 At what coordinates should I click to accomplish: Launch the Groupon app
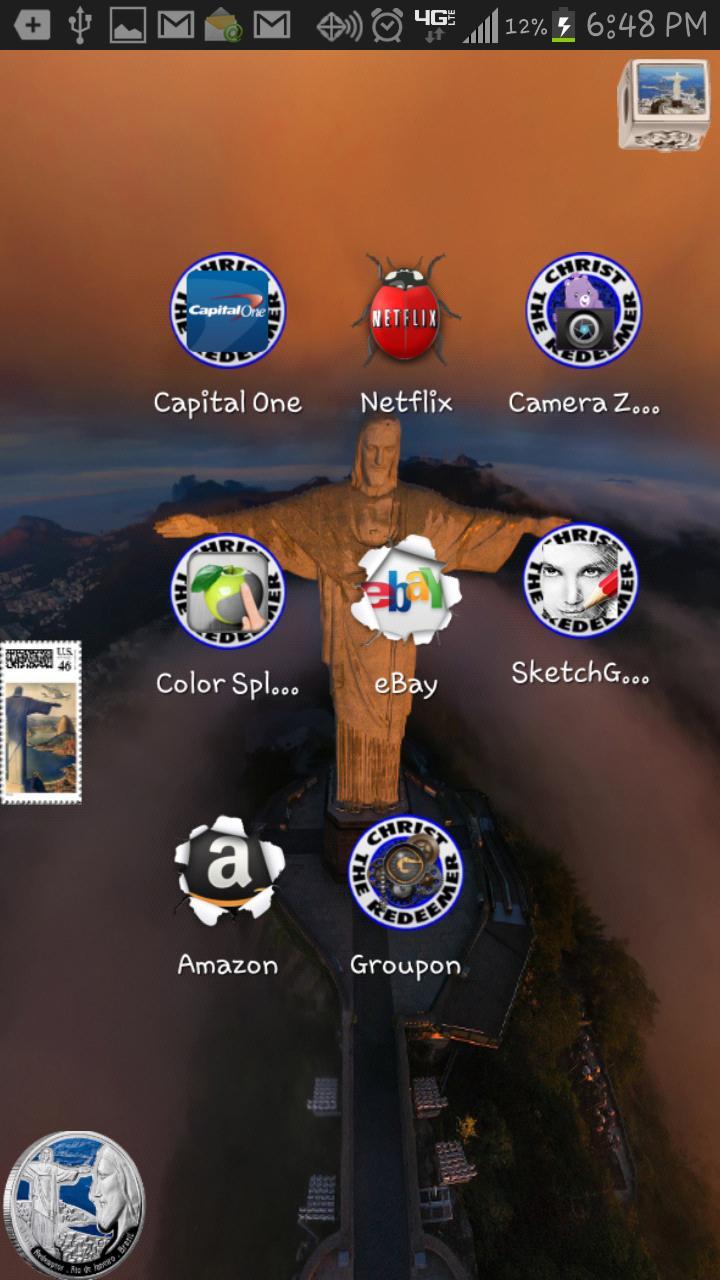pos(405,872)
